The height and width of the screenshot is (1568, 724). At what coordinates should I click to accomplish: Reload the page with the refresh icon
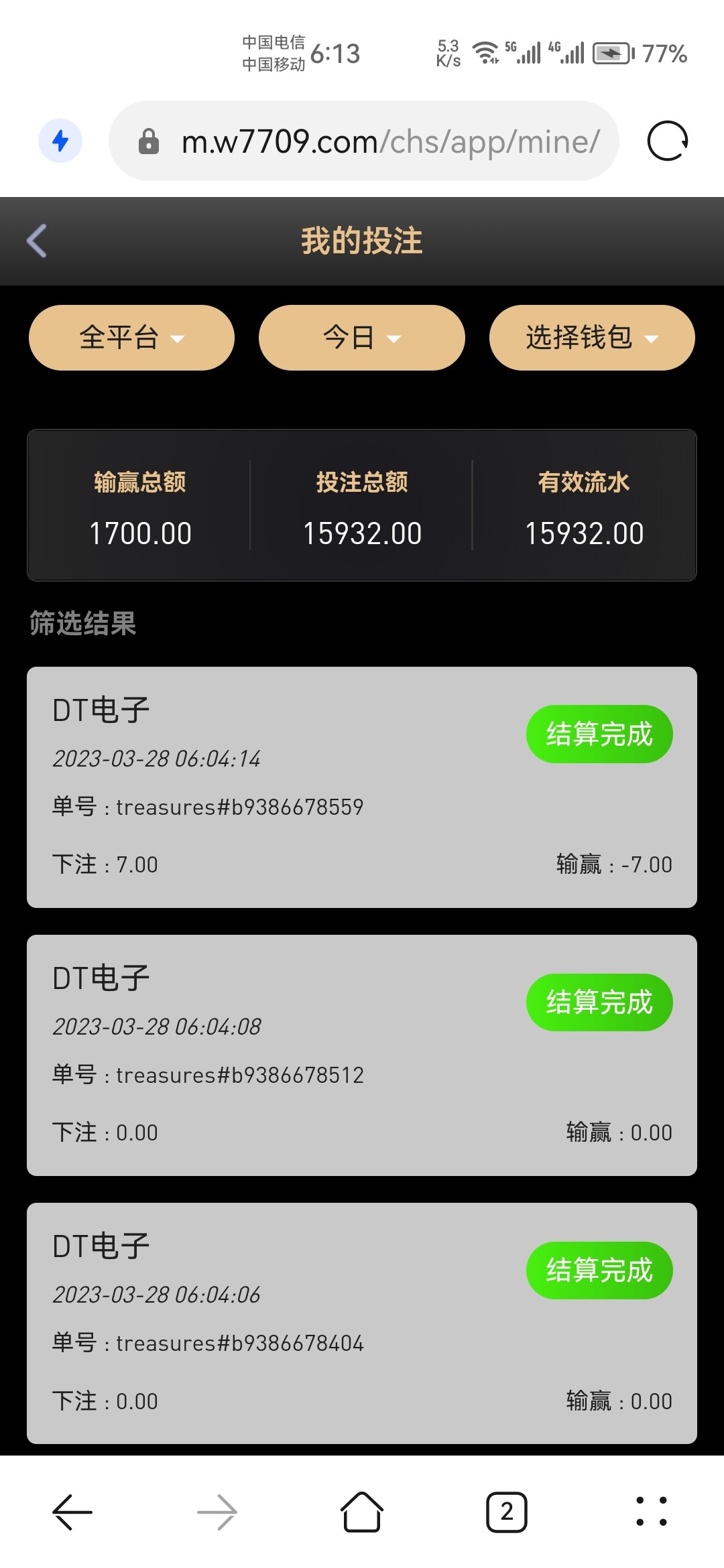[667, 141]
